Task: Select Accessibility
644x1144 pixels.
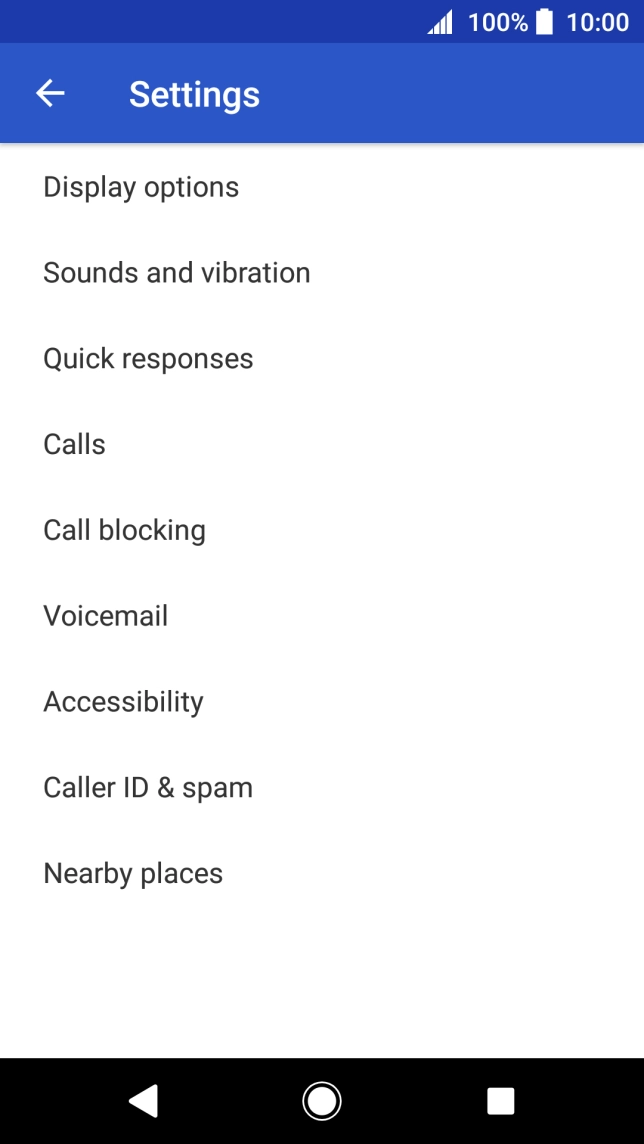Action: pyautogui.click(x=322, y=702)
